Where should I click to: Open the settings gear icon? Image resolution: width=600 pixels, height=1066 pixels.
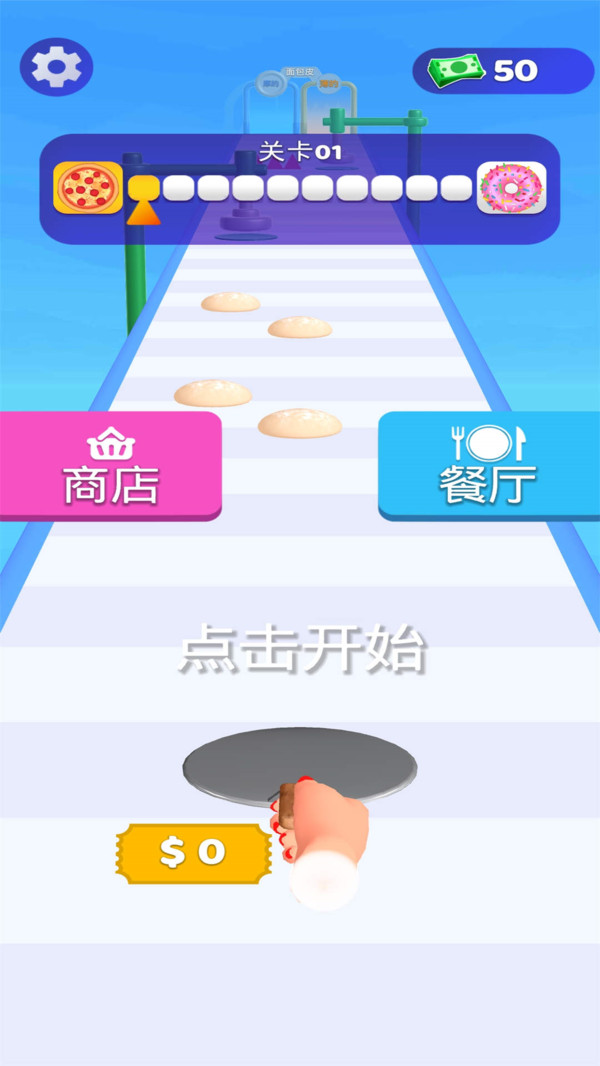(56, 67)
